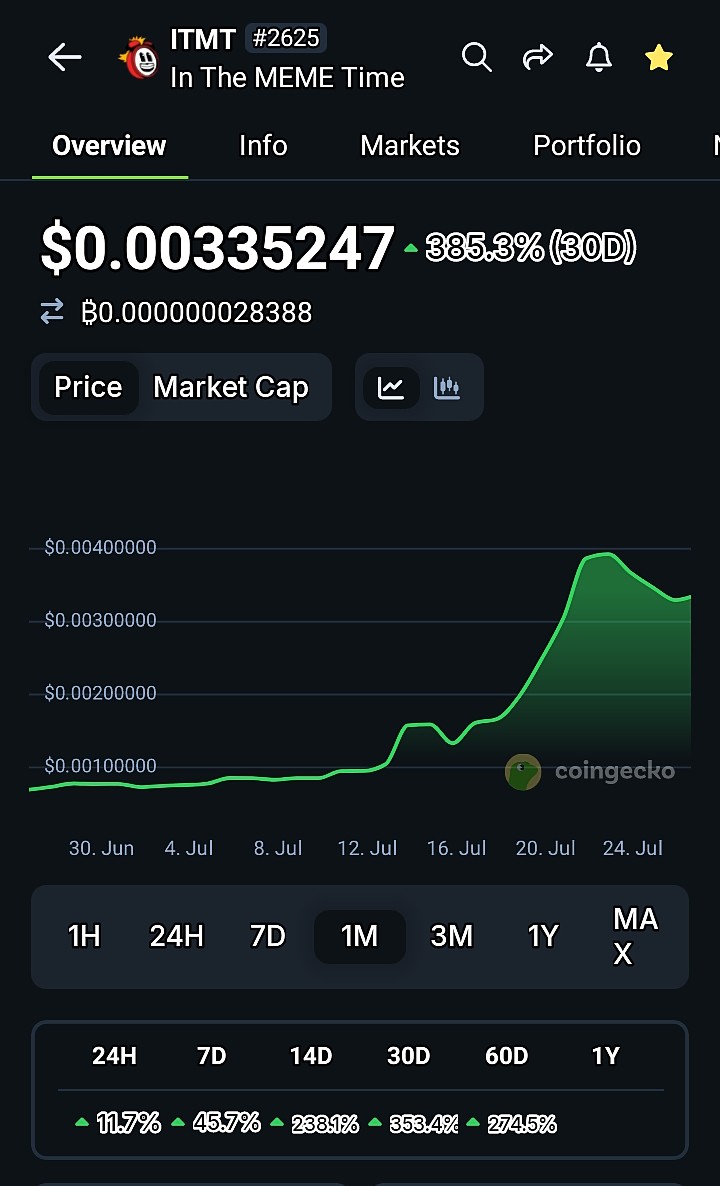Go back using the arrow icon
Viewport: 720px width, 1186px height.
point(64,57)
